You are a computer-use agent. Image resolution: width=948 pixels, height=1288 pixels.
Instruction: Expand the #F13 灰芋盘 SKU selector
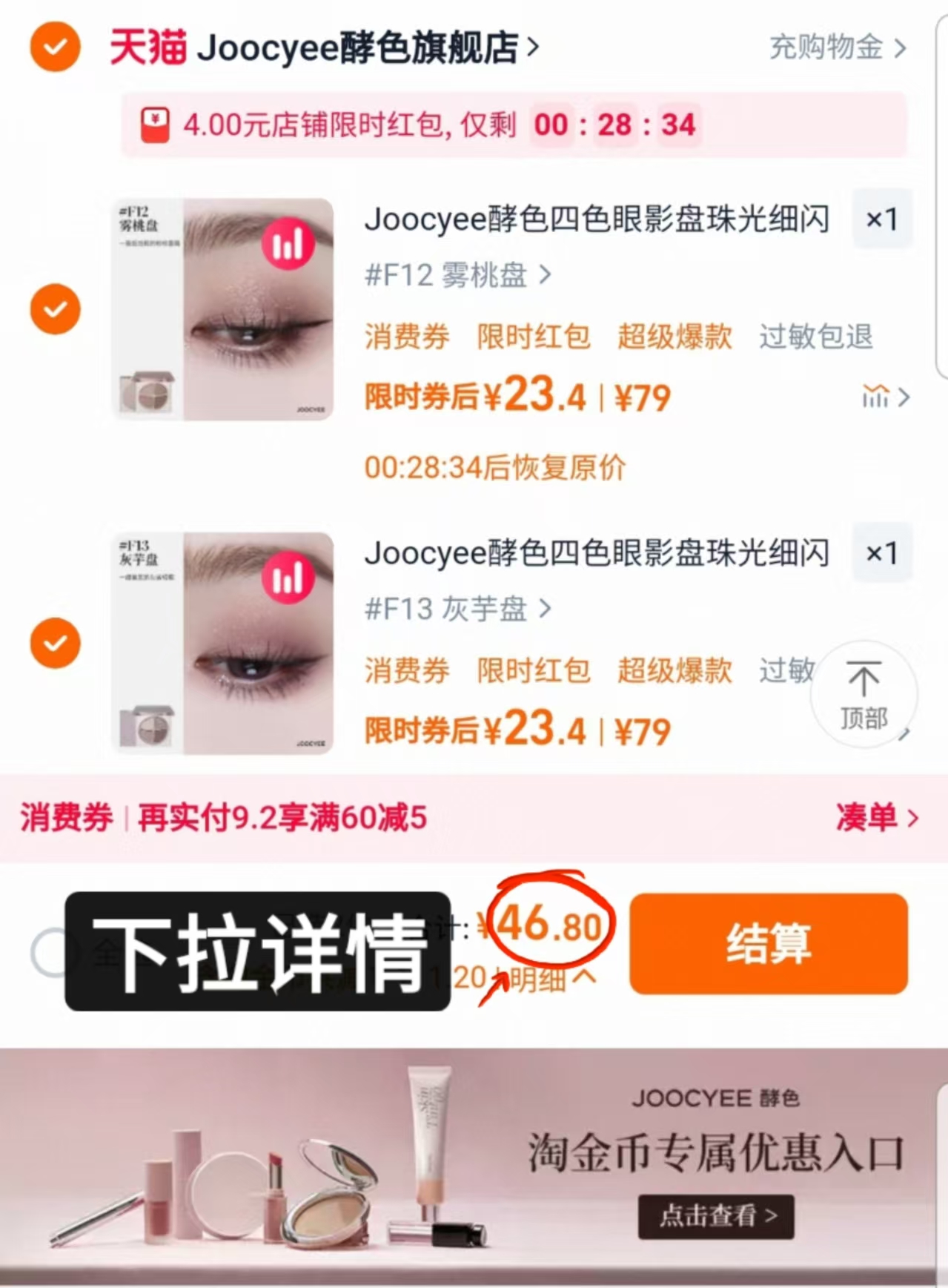[454, 610]
